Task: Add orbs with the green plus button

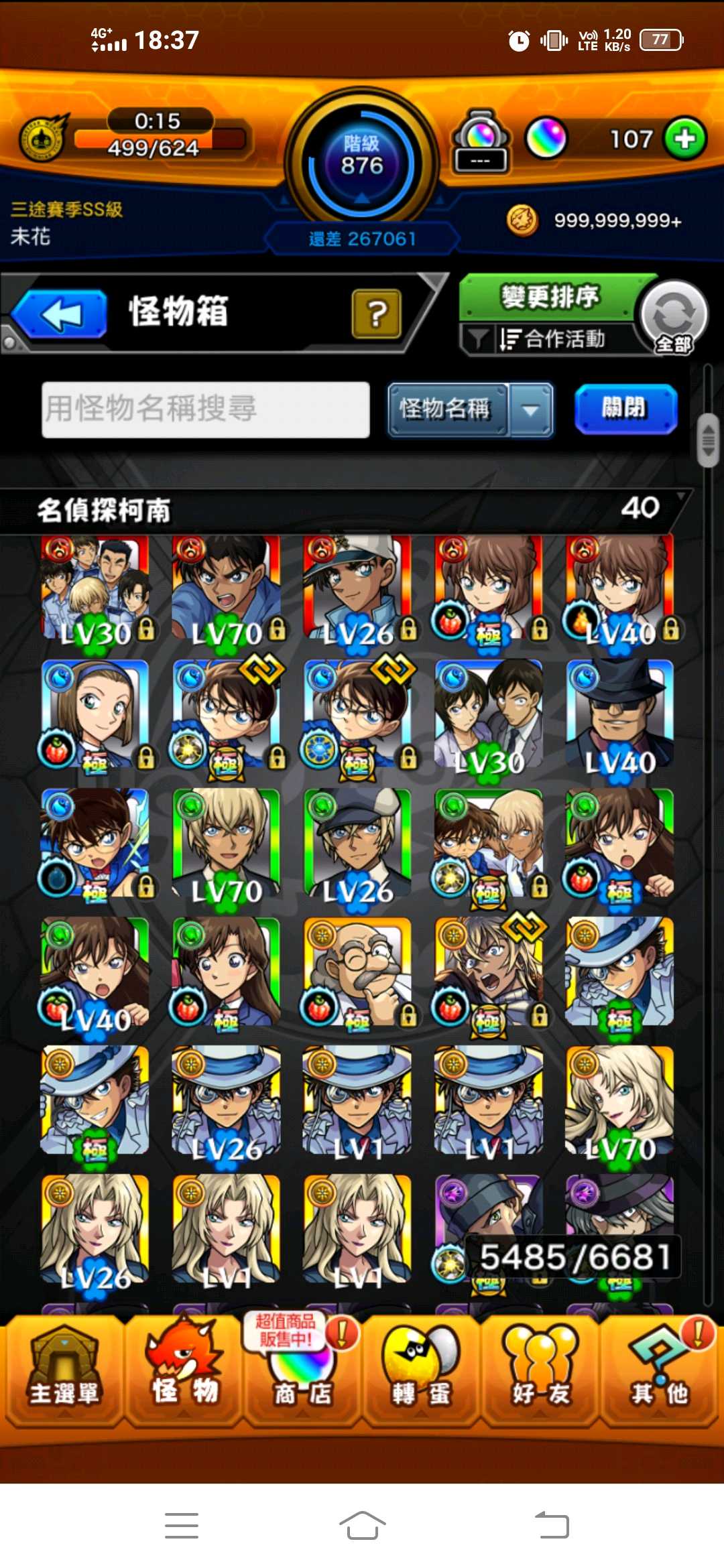Action: pyautogui.click(x=684, y=139)
